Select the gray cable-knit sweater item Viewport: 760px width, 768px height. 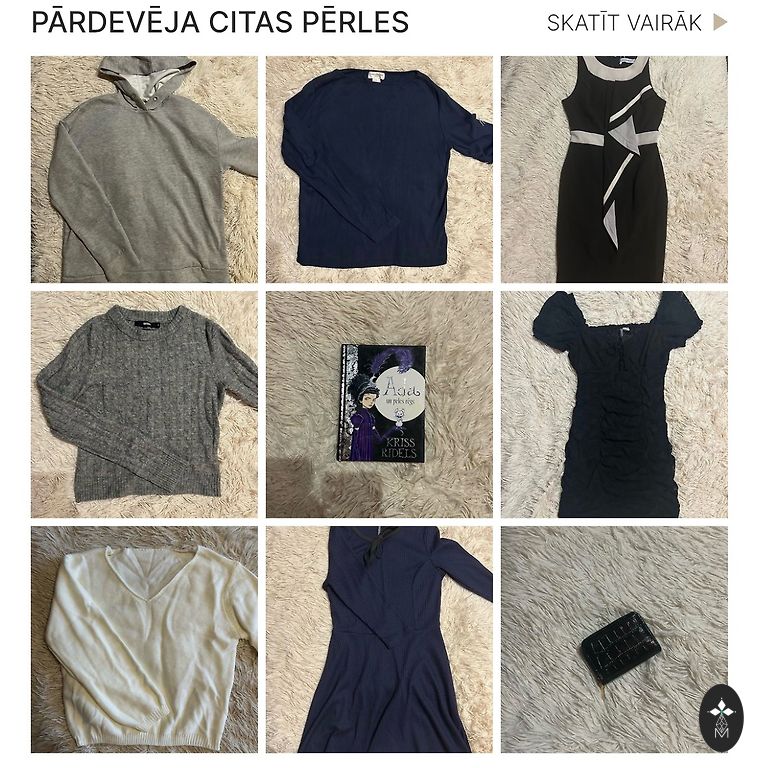(144, 404)
